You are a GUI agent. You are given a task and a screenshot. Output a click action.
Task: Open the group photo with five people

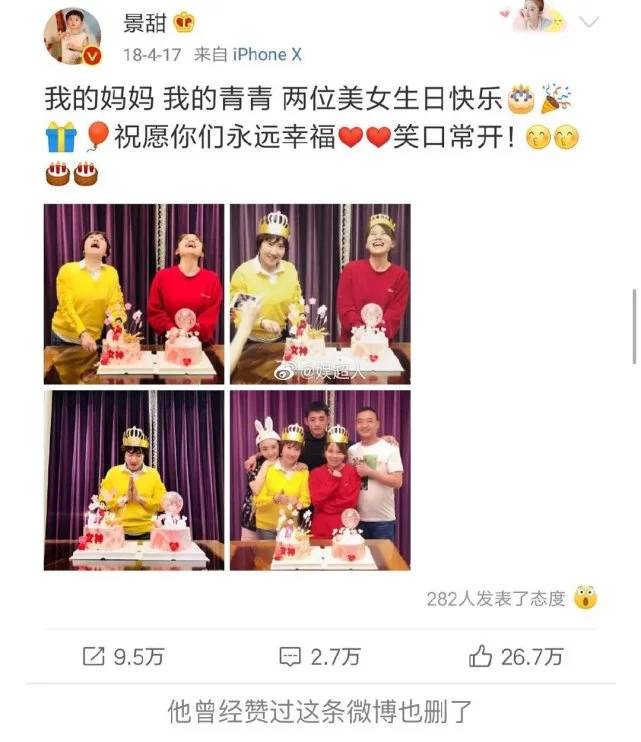[320, 480]
